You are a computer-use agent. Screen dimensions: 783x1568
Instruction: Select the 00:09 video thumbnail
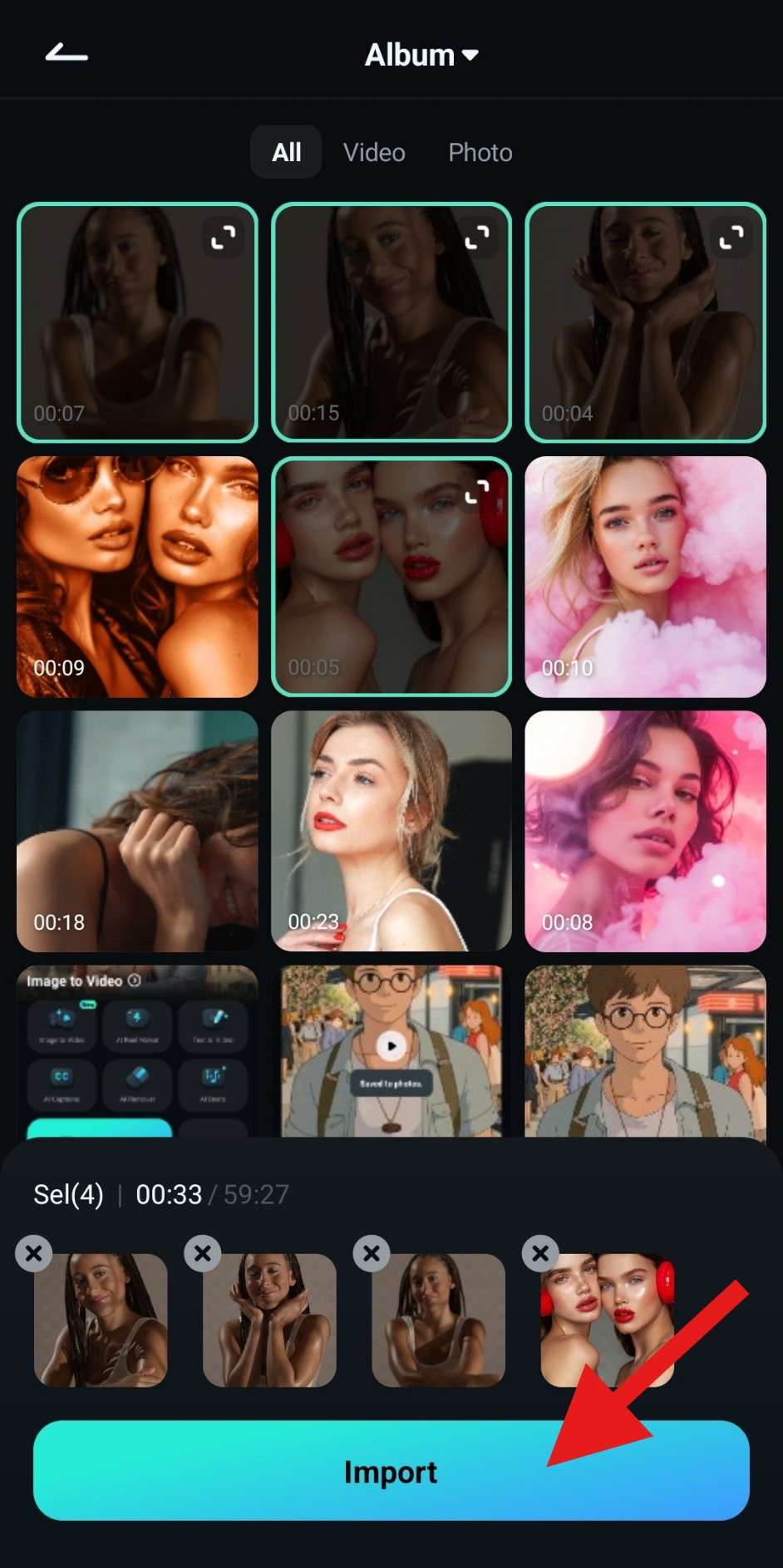click(137, 576)
